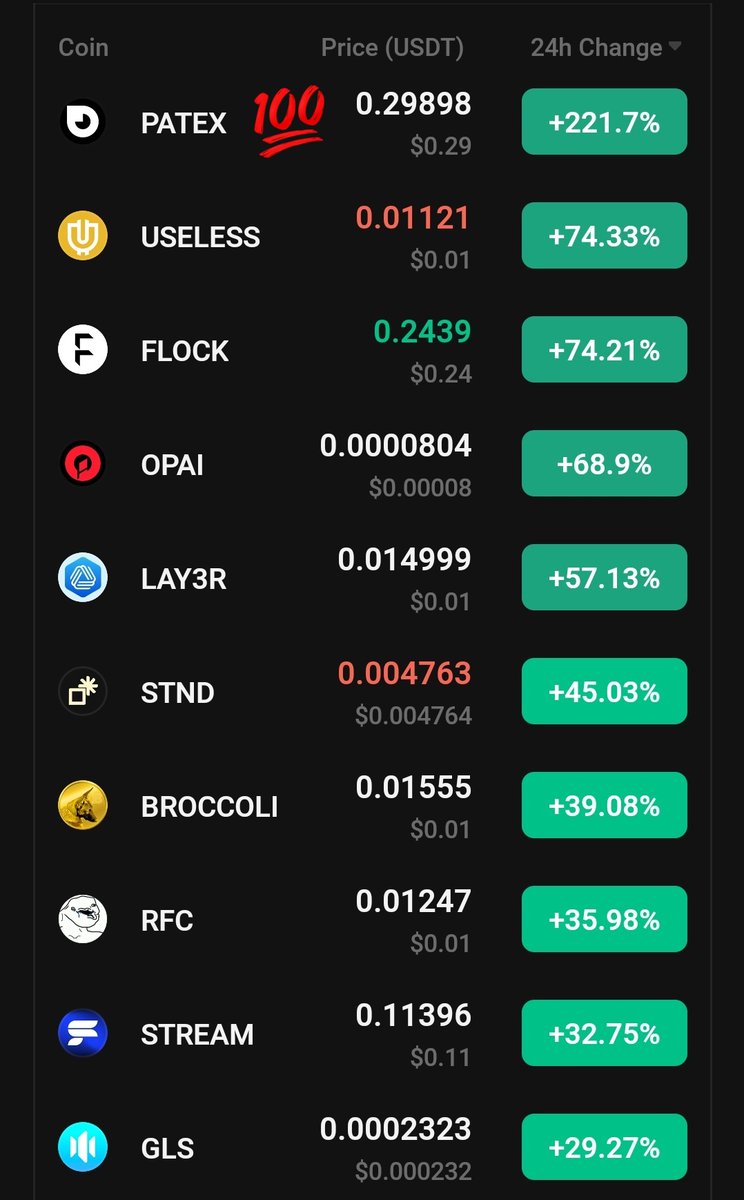View BROCCOLI coin details
This screenshot has height=1200, width=744.
point(372,806)
